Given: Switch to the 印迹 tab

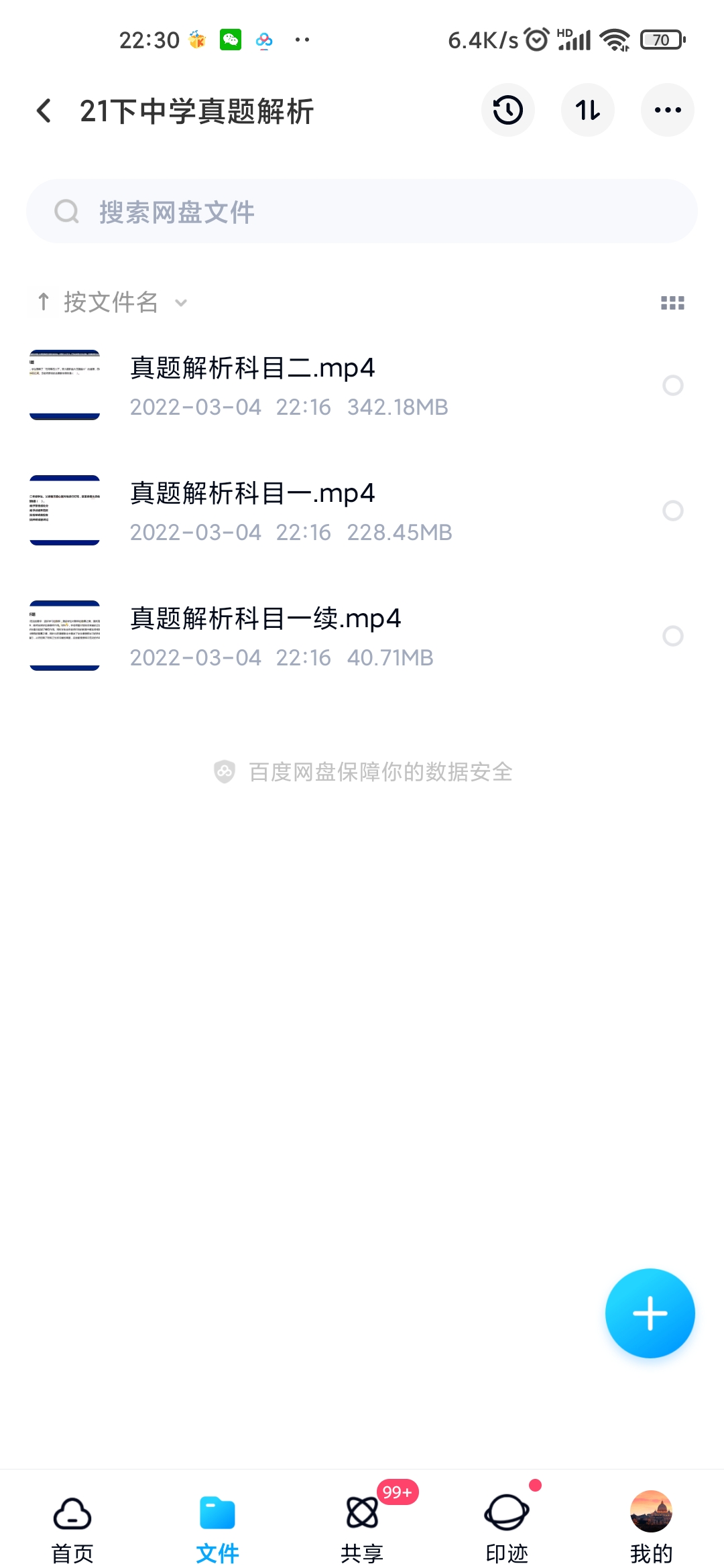Looking at the screenshot, I should [507, 1523].
